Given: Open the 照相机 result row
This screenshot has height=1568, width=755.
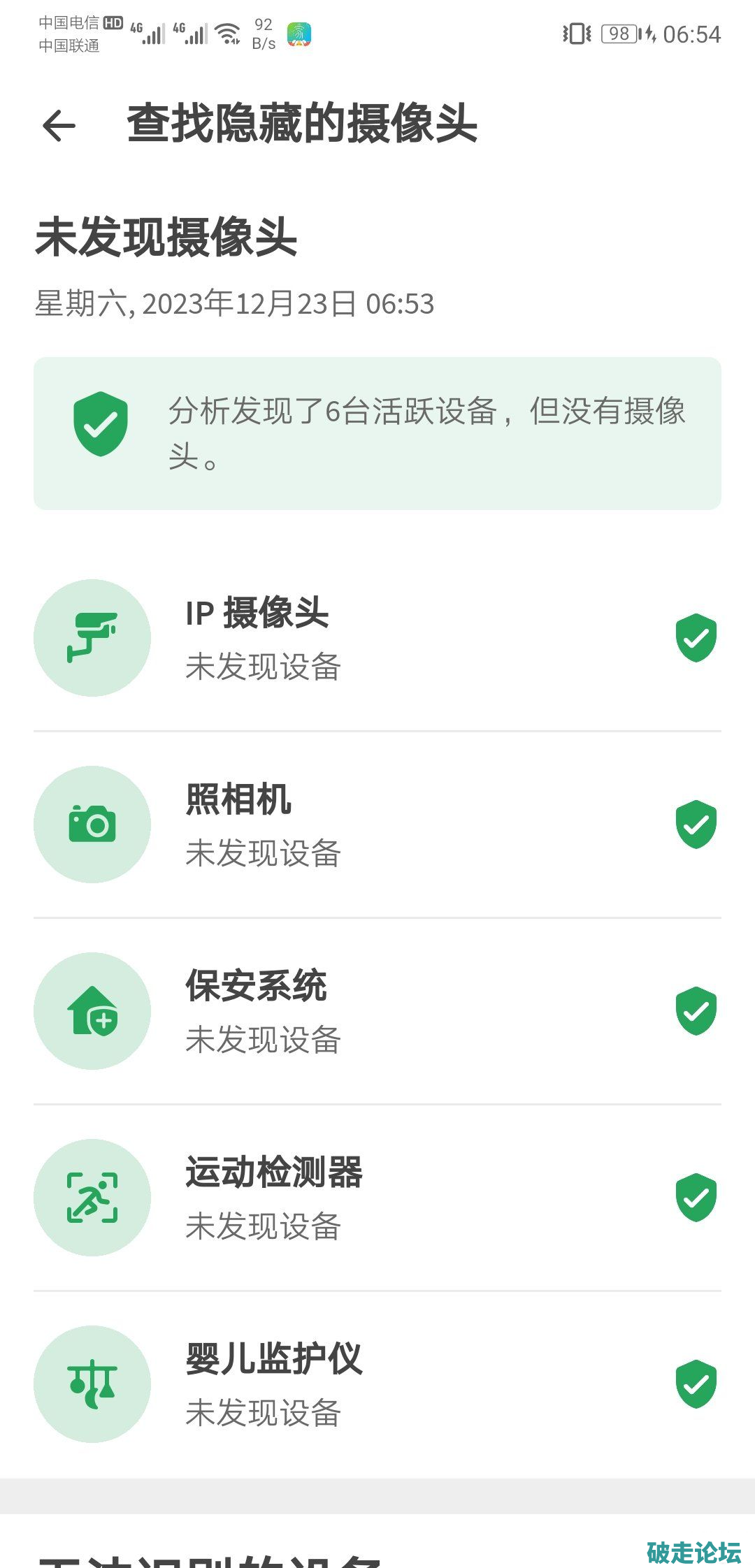Looking at the screenshot, I should 377,825.
